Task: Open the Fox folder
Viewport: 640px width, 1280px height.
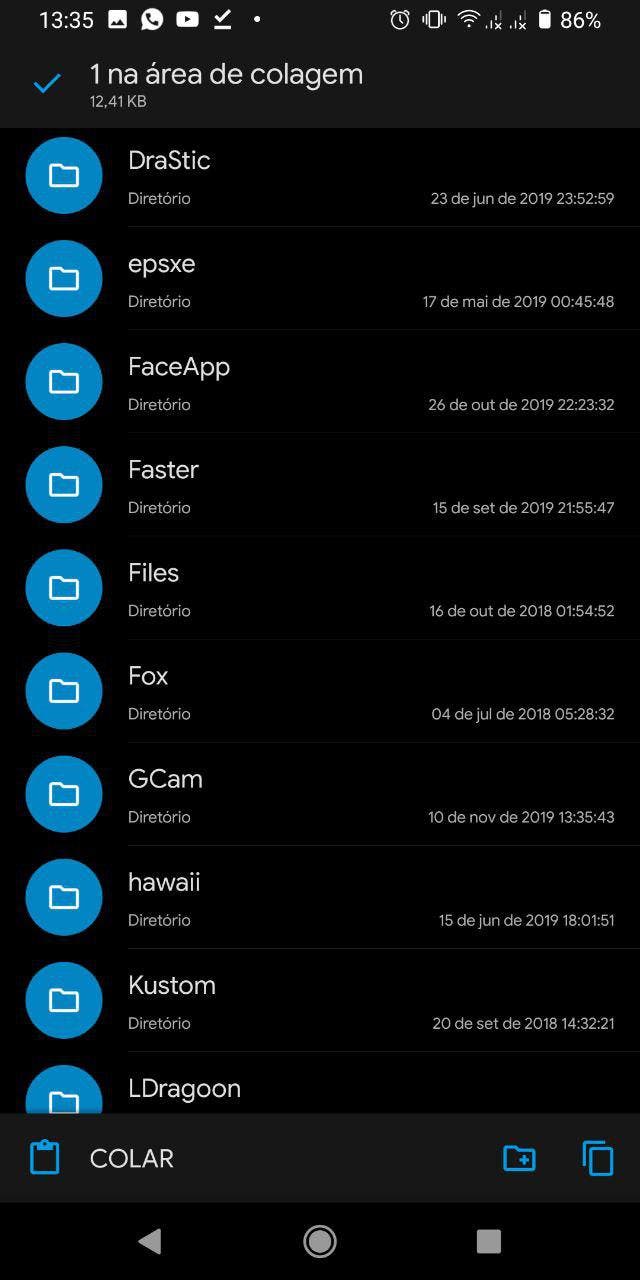Action: point(320,691)
